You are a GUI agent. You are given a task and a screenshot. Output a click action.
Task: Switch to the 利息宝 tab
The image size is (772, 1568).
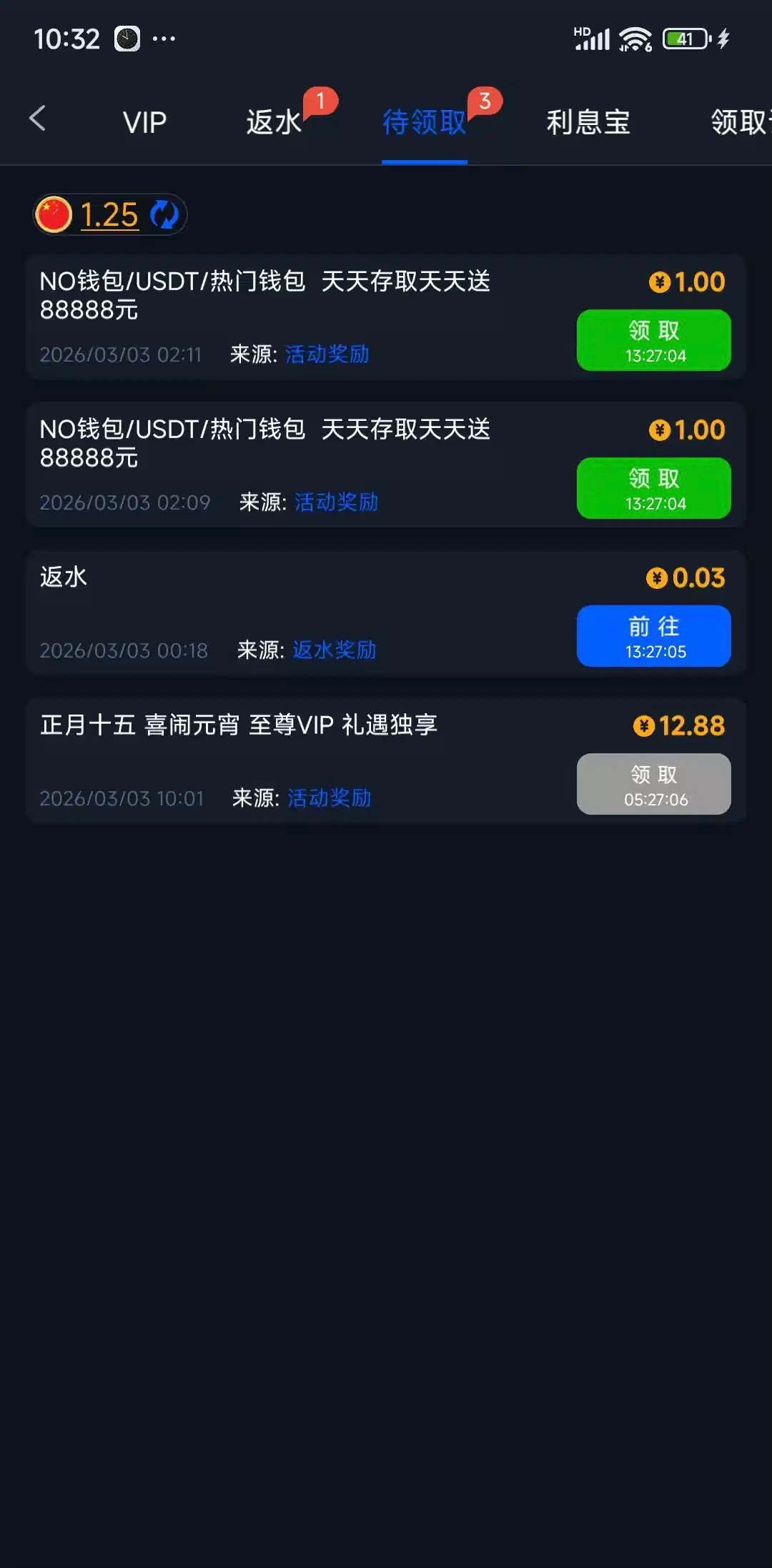588,122
